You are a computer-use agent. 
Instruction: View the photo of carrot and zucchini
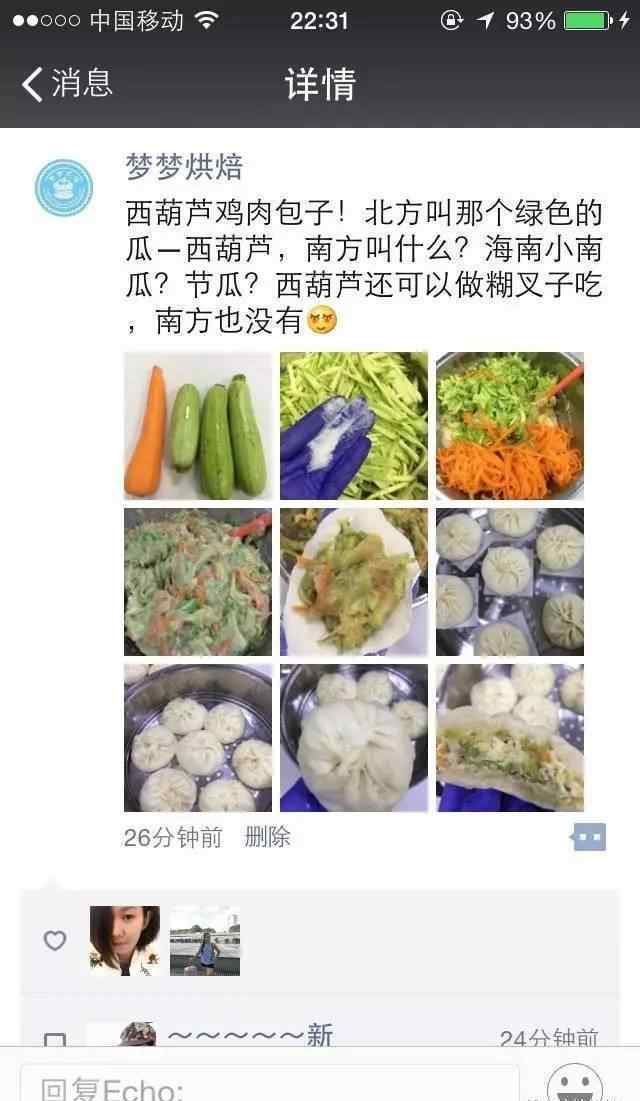point(198,426)
